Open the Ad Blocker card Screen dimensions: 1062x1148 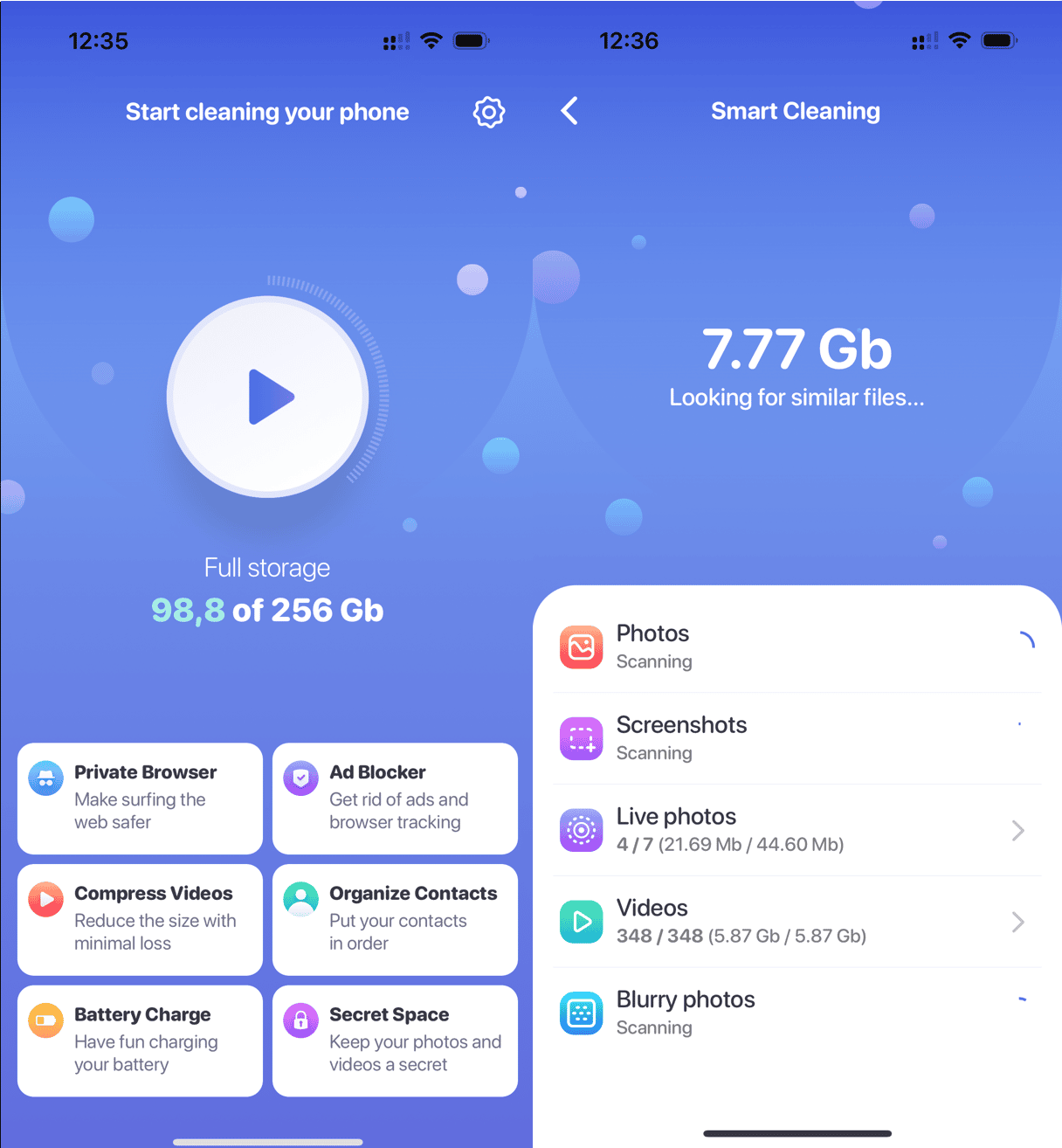point(395,798)
